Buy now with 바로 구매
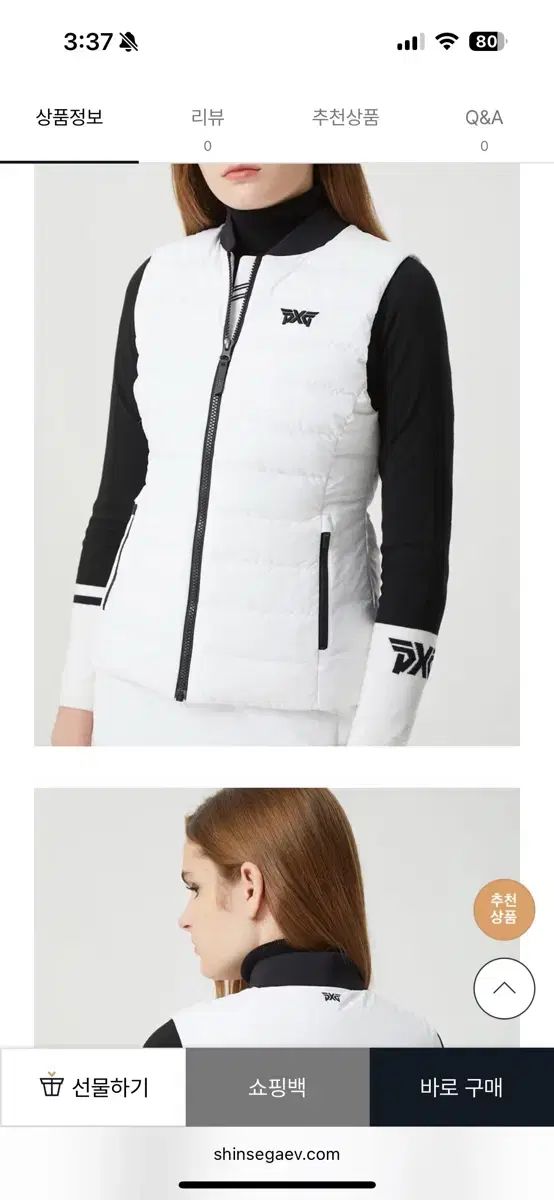Image resolution: width=554 pixels, height=1200 pixels. click(462, 1087)
